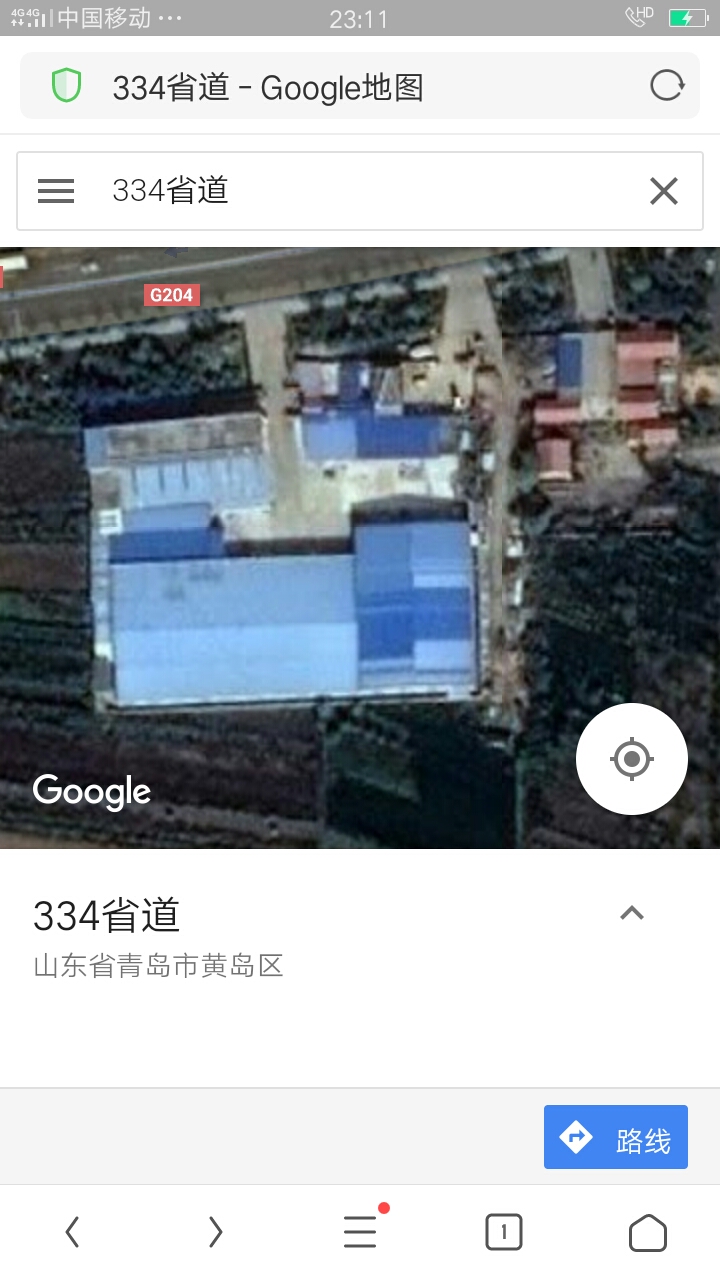Open the green shield site security icon
Viewport: 720px width, 1280px height.
click(66, 86)
